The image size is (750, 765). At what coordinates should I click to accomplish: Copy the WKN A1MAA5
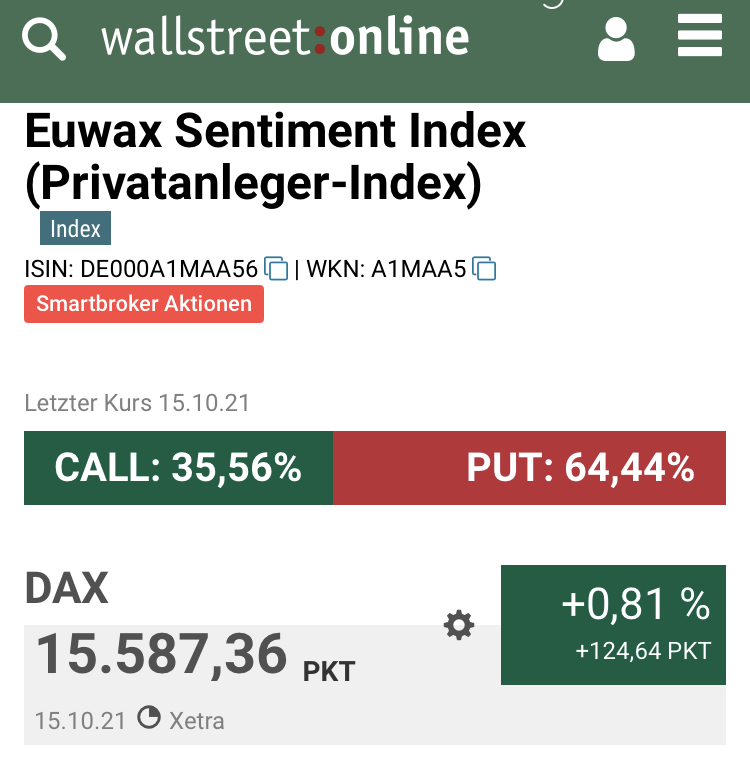(485, 269)
